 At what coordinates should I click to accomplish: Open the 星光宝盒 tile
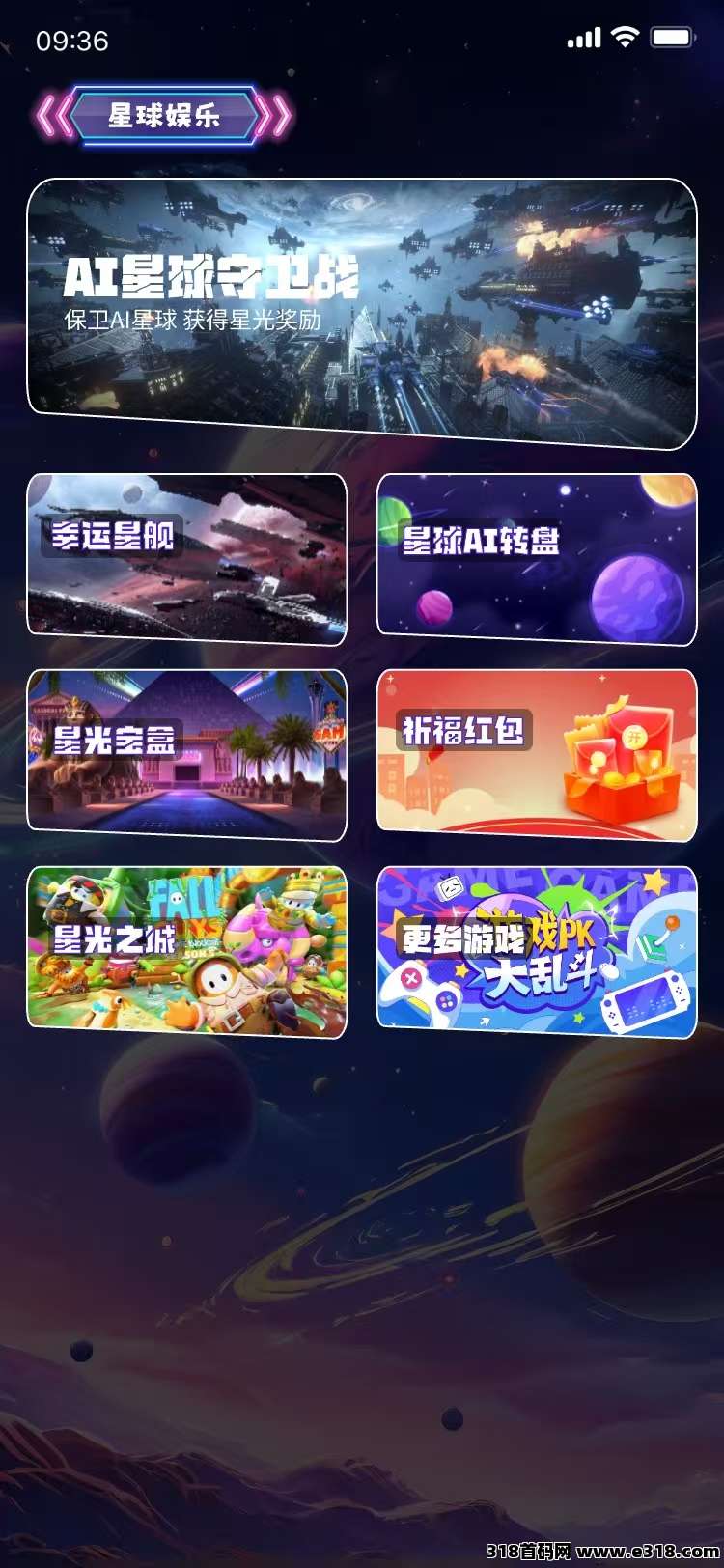tap(186, 754)
